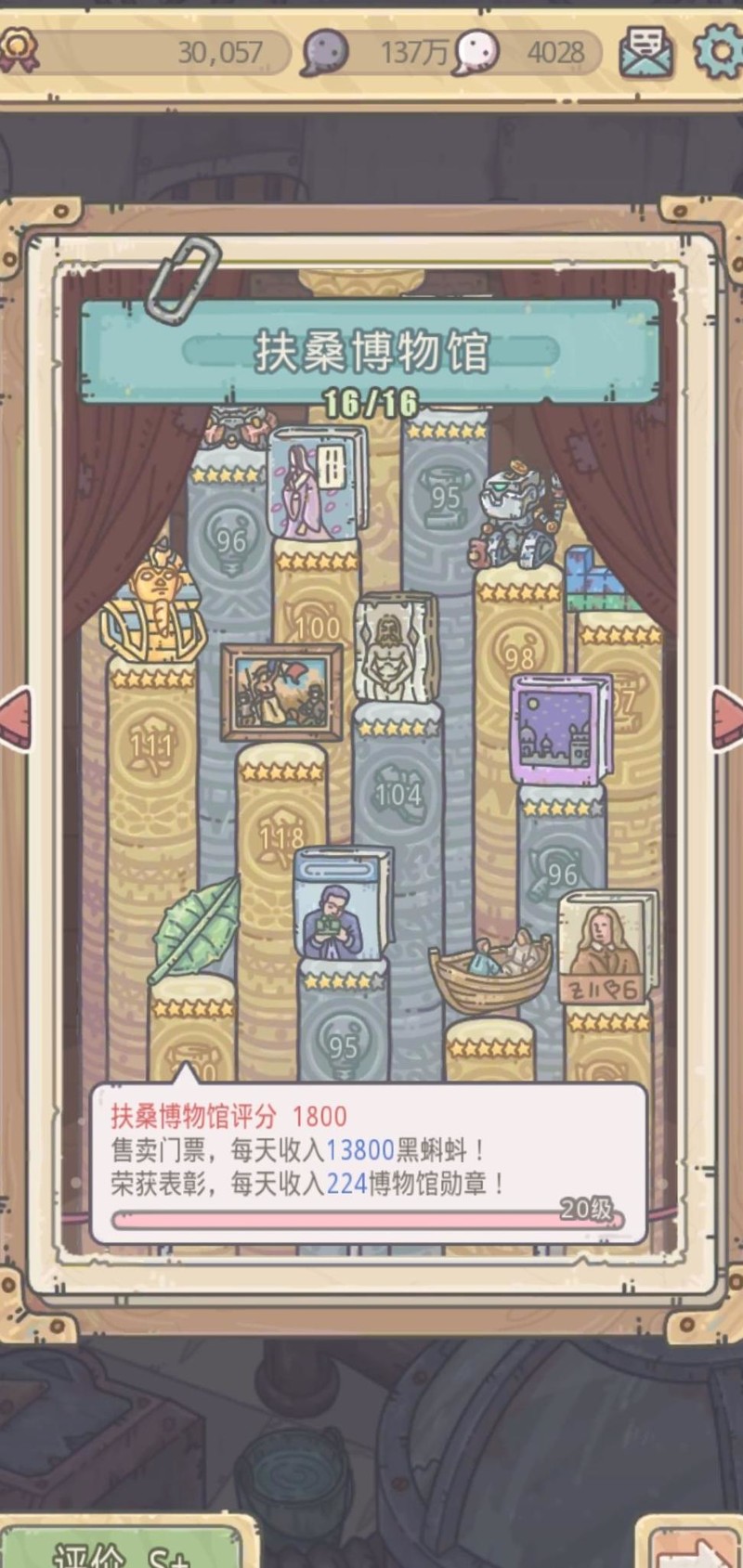Open the mail envelope

pos(646,52)
